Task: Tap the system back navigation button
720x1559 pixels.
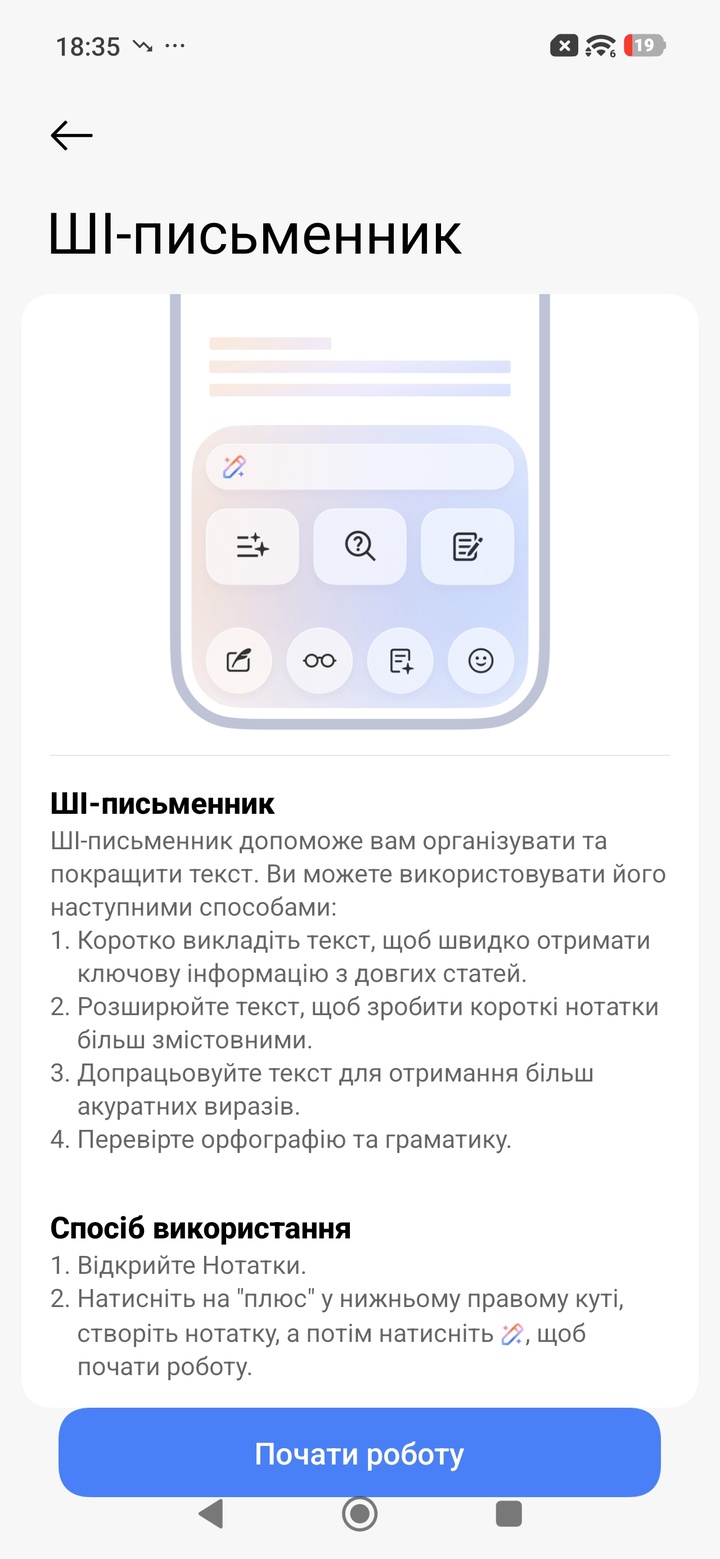Action: pos(211,1514)
